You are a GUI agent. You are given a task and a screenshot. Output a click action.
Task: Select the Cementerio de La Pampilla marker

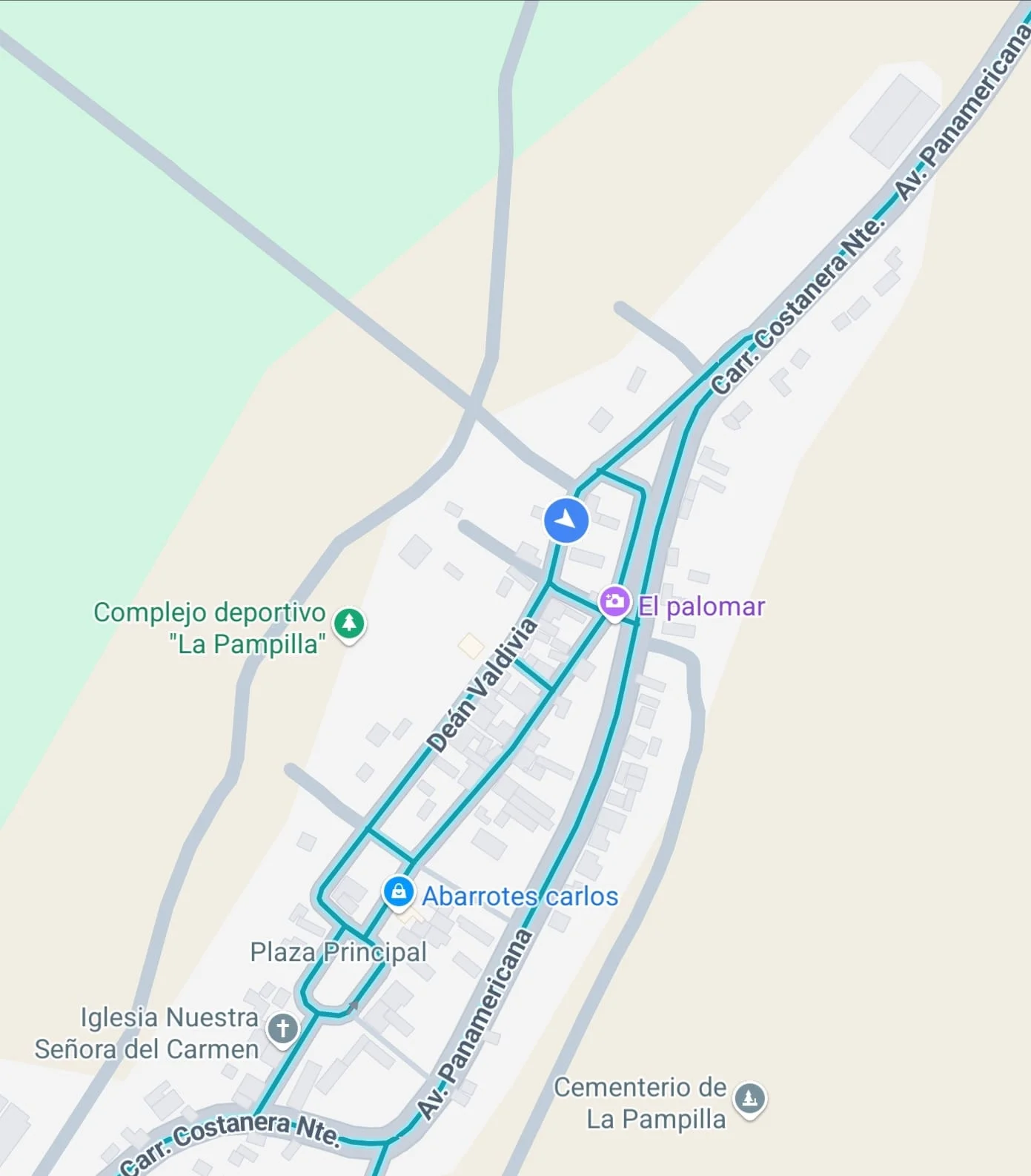749,1099
